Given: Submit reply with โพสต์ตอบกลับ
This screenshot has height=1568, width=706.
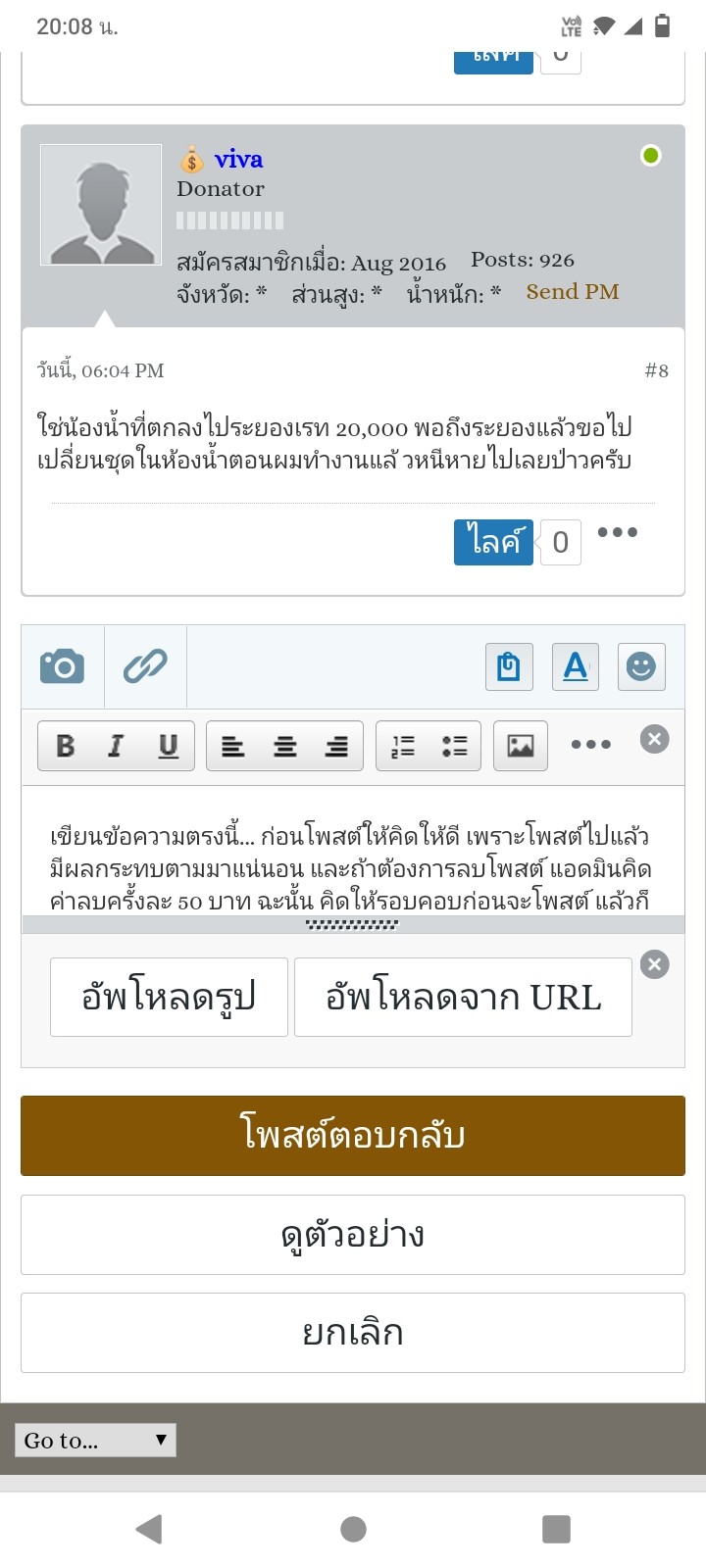Looking at the screenshot, I should (x=353, y=1136).
